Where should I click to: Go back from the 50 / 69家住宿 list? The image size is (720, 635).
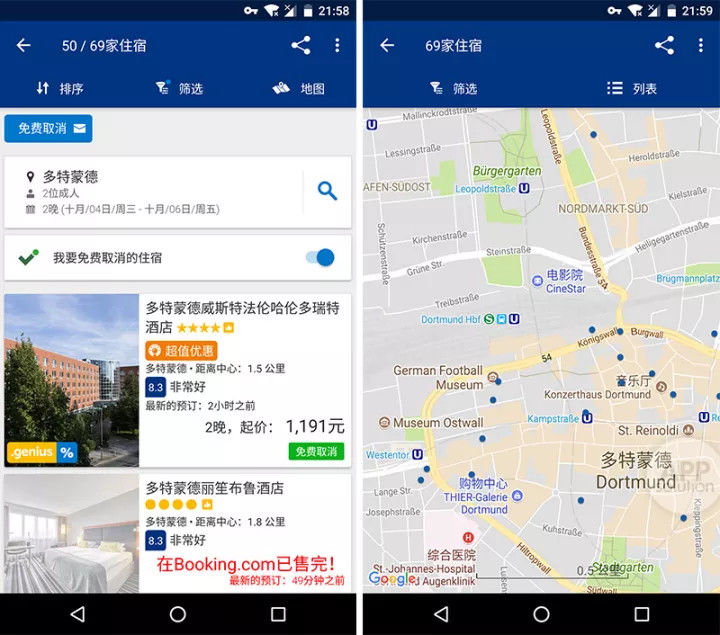coord(24,45)
